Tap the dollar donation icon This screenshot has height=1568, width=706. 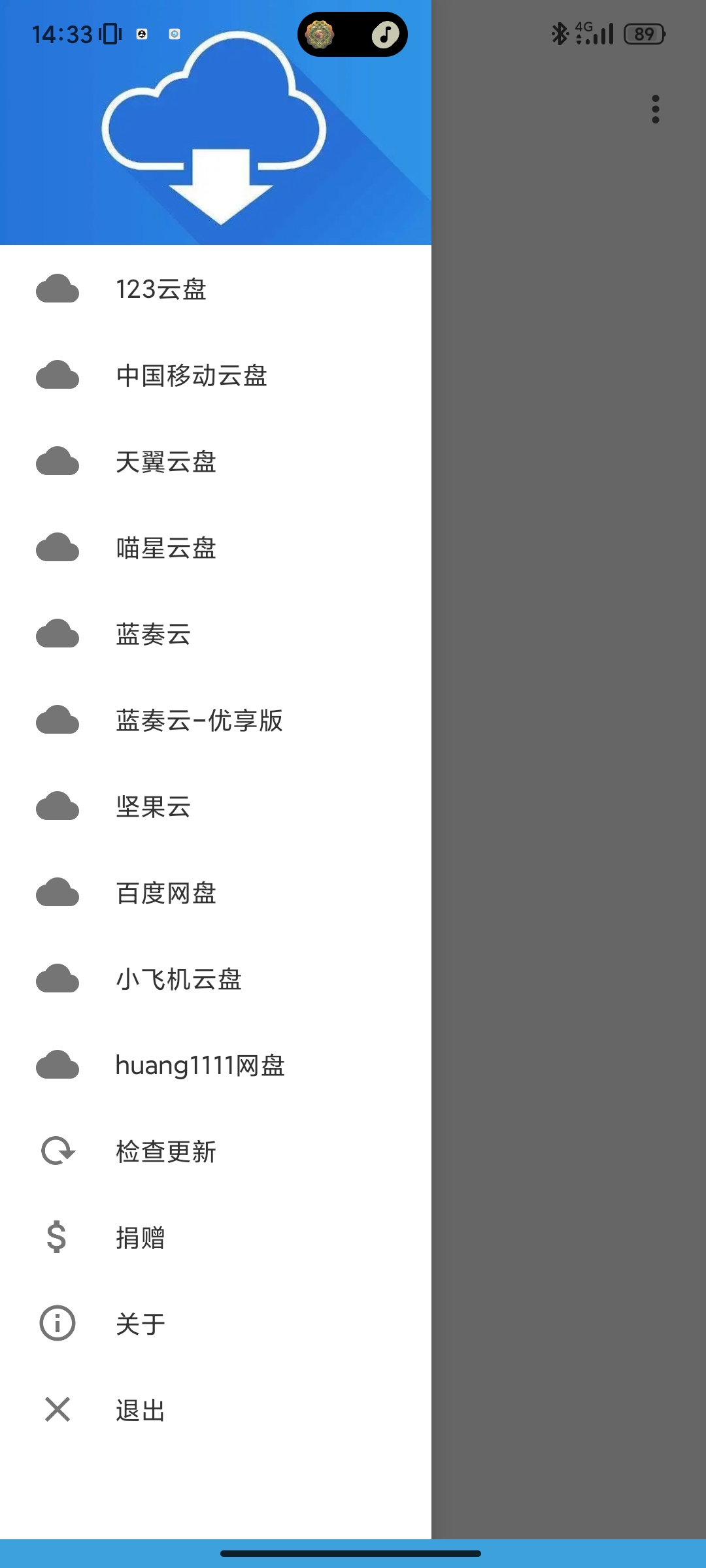click(56, 1238)
